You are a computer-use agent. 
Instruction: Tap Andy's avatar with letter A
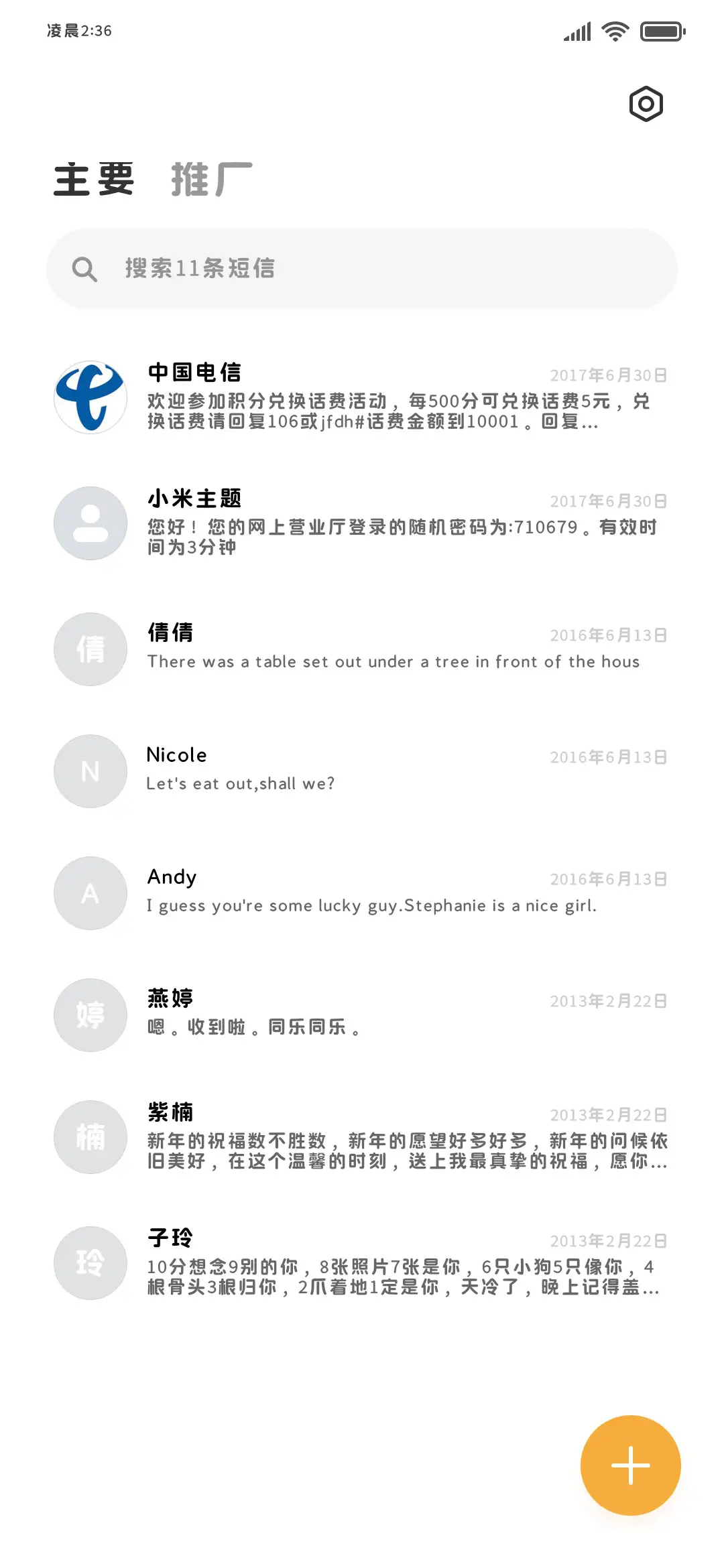(90, 893)
